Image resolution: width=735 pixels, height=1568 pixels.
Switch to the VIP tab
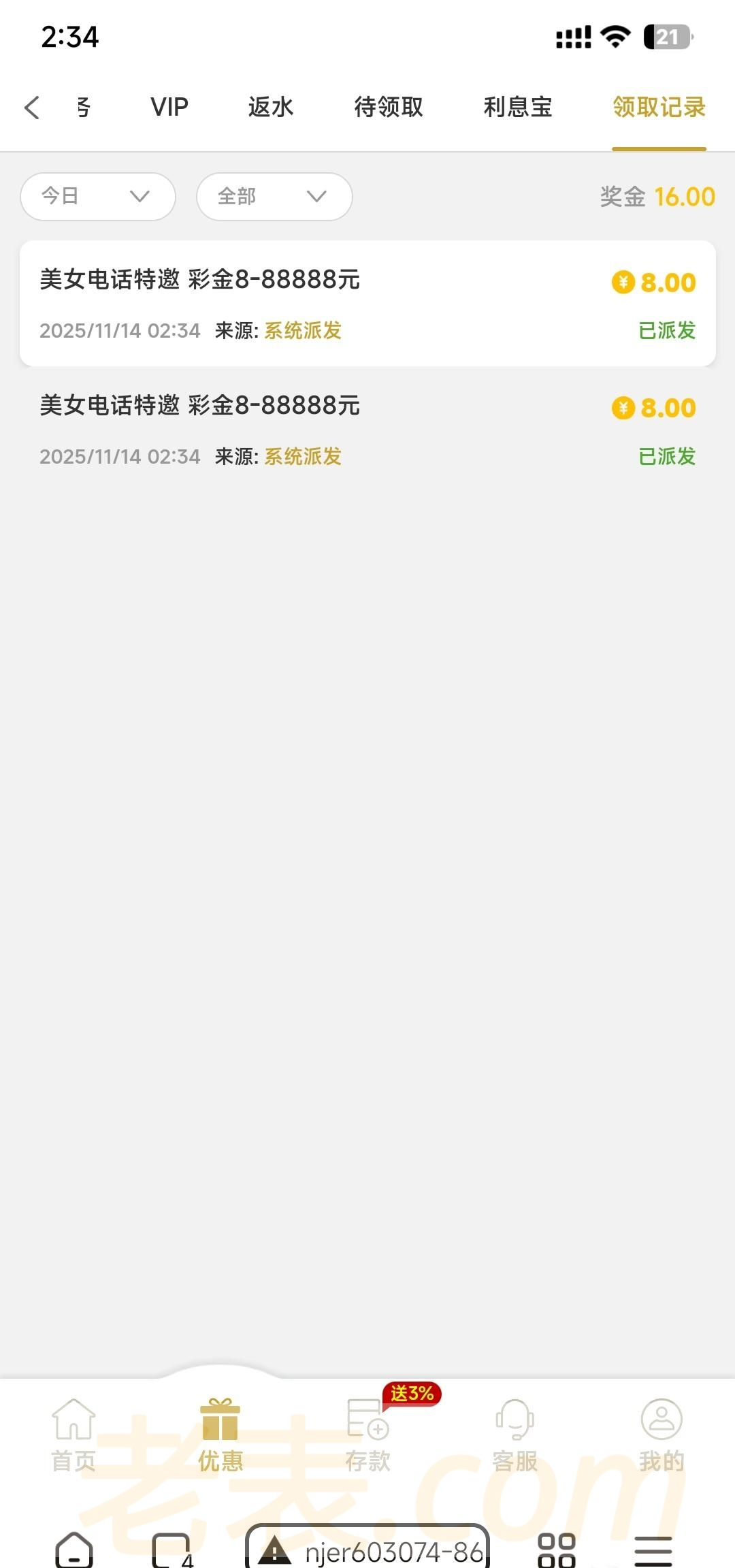pyautogui.click(x=169, y=108)
